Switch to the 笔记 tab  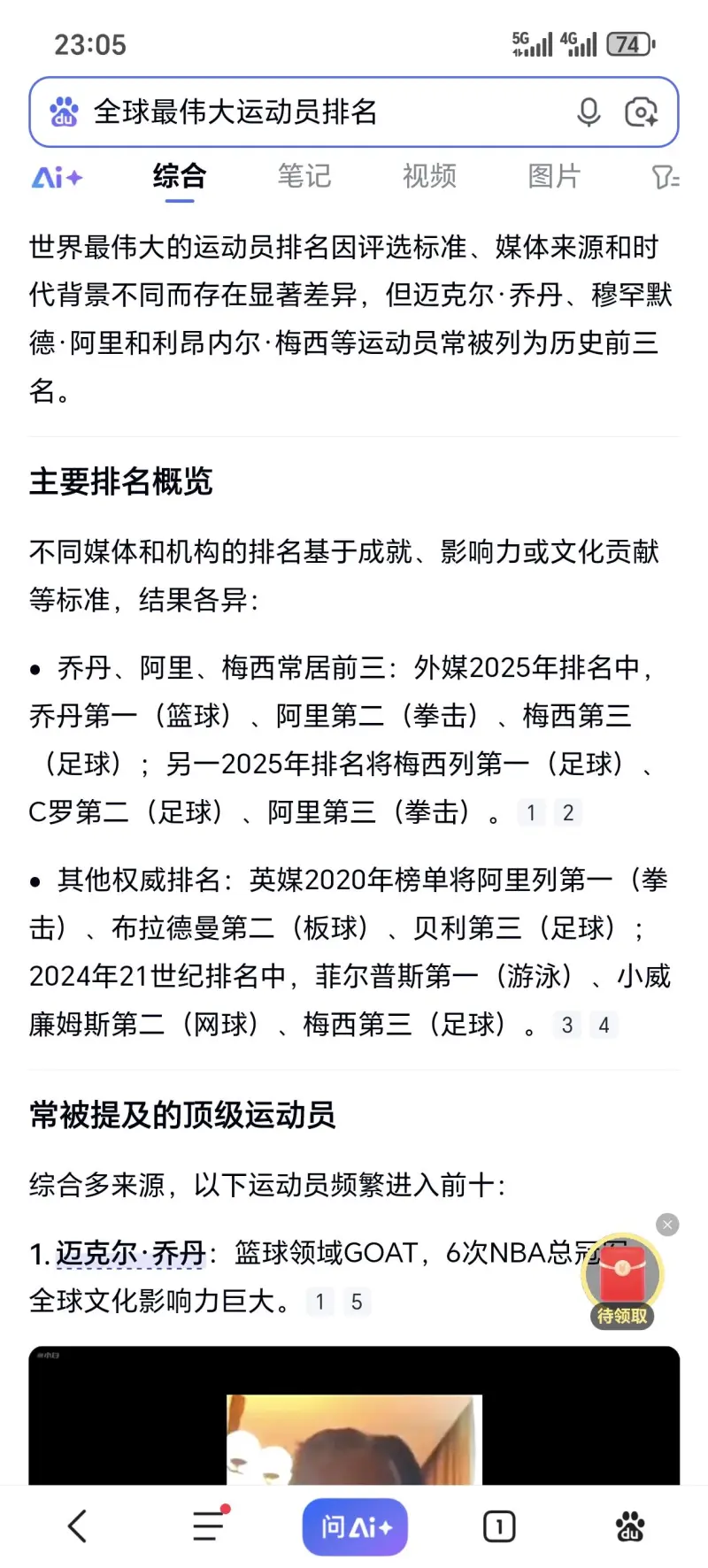coord(304,176)
